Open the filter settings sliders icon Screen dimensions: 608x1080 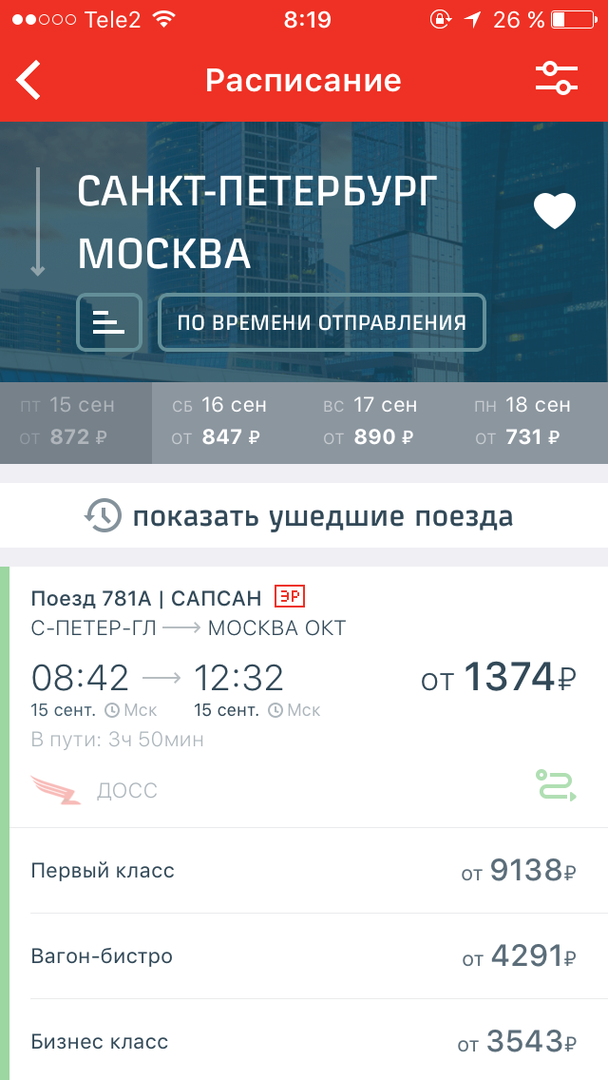(x=556, y=79)
